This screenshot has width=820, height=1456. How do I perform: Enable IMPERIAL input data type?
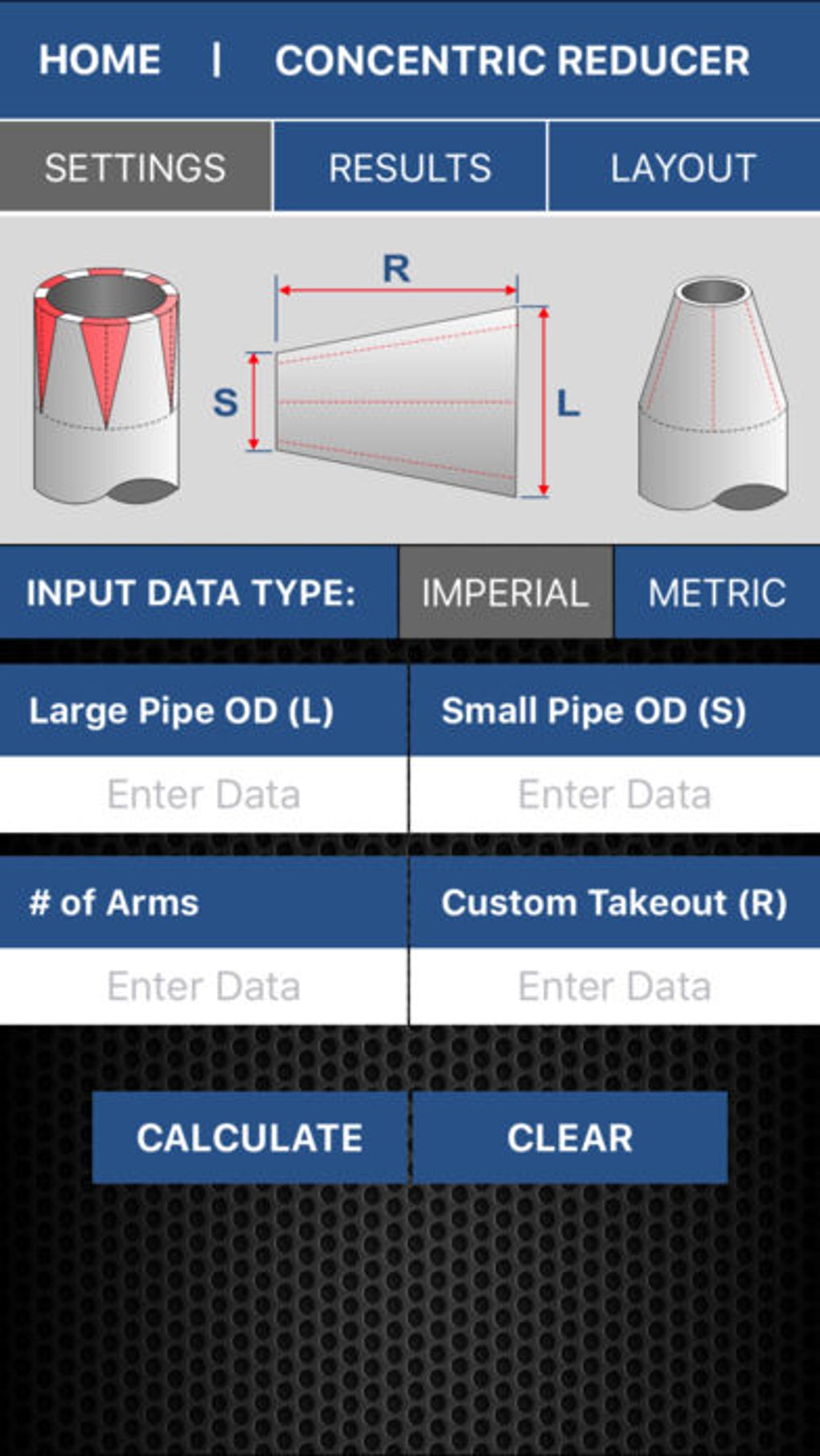pyautogui.click(x=505, y=593)
